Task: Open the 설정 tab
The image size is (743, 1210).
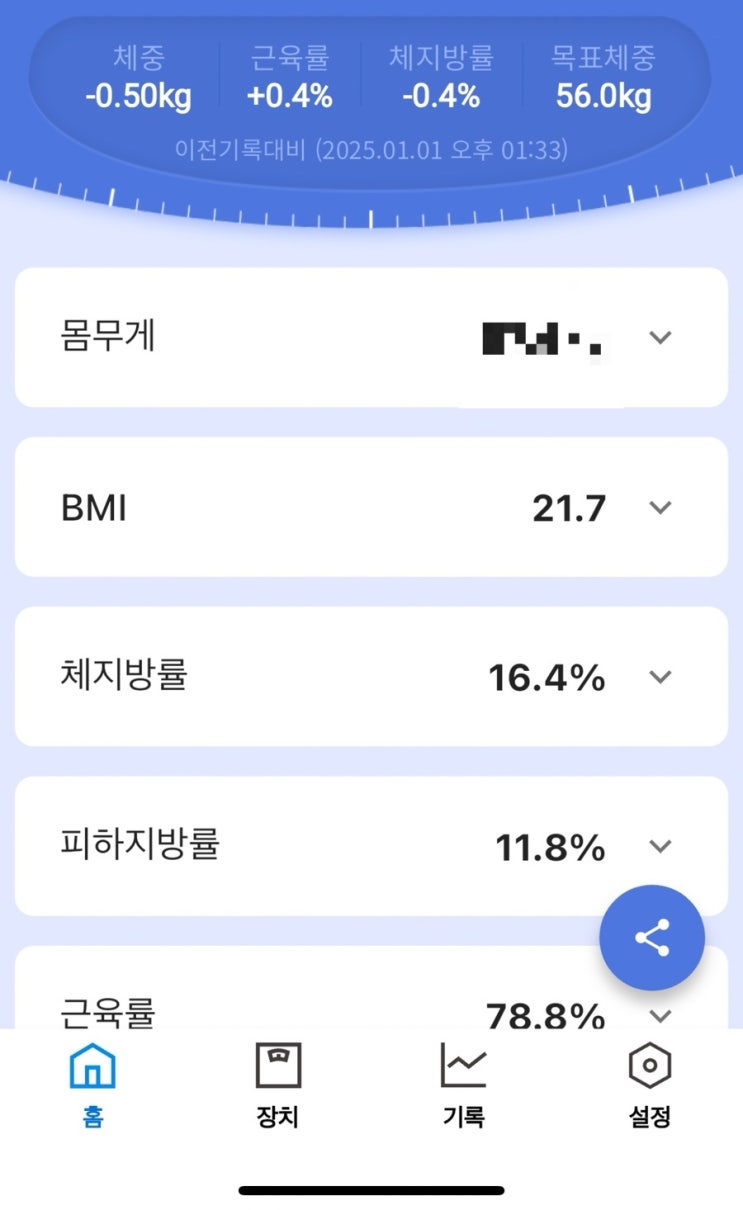Action: tap(650, 1084)
